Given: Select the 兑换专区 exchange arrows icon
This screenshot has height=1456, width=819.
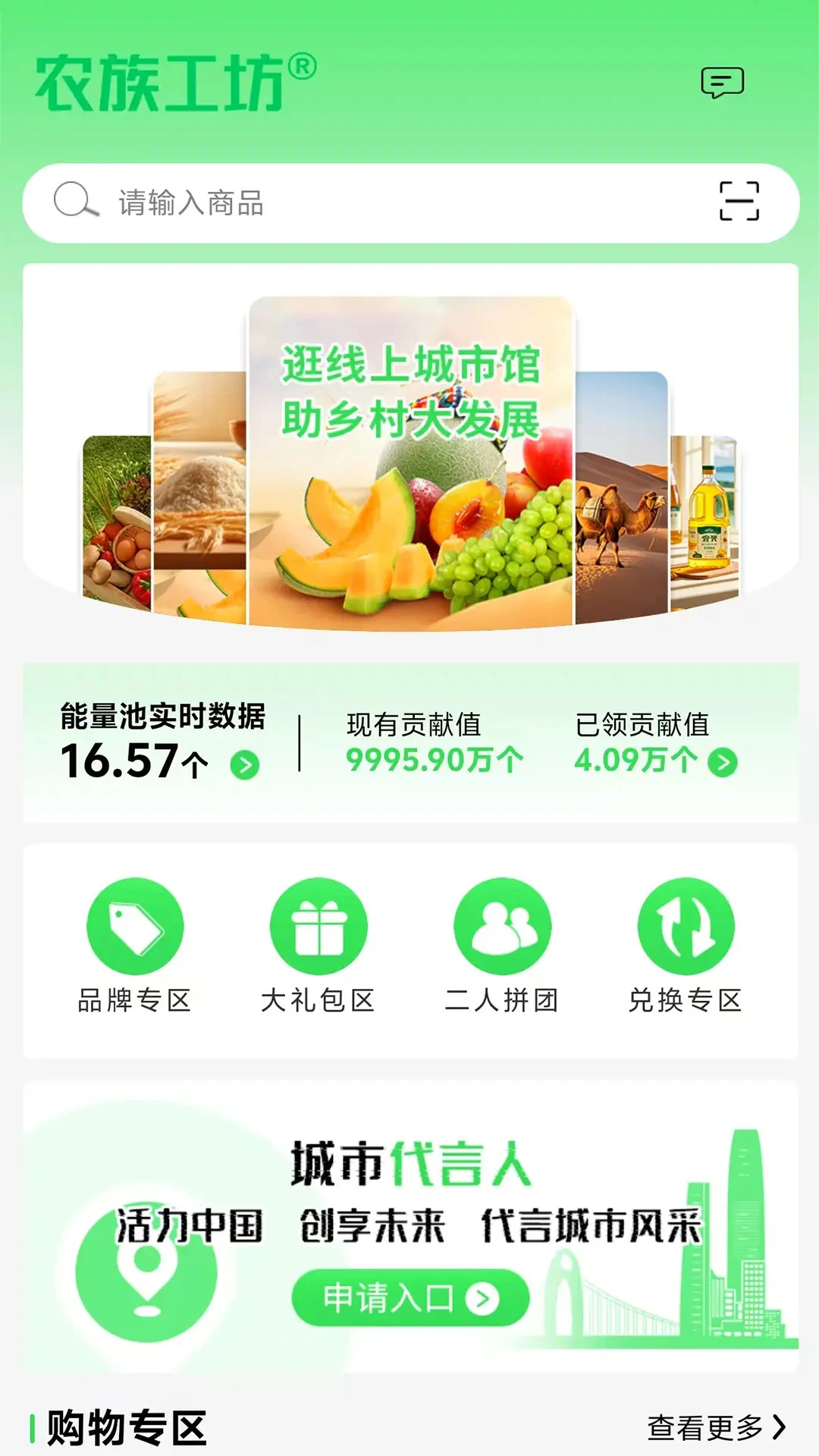Looking at the screenshot, I should coord(684,926).
